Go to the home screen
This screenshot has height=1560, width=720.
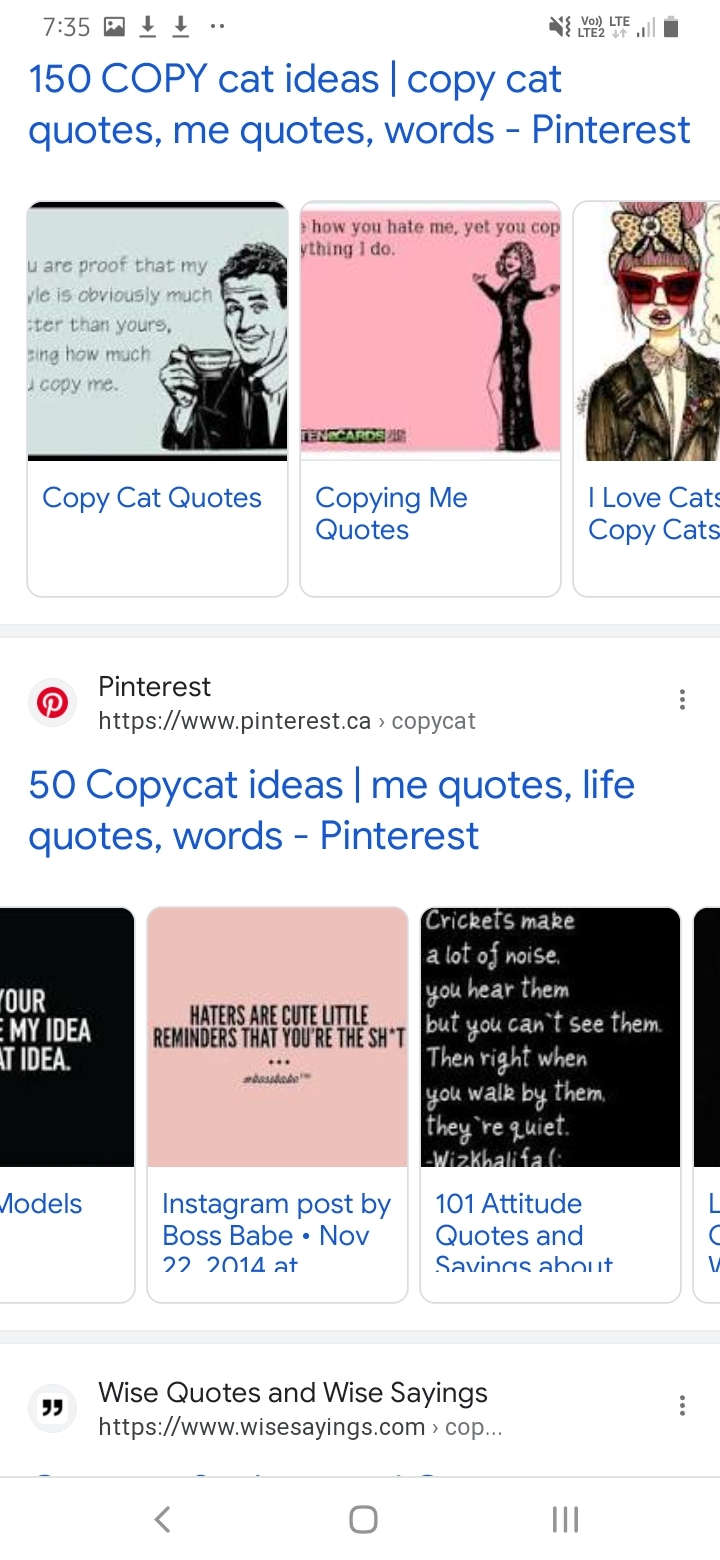click(363, 1520)
